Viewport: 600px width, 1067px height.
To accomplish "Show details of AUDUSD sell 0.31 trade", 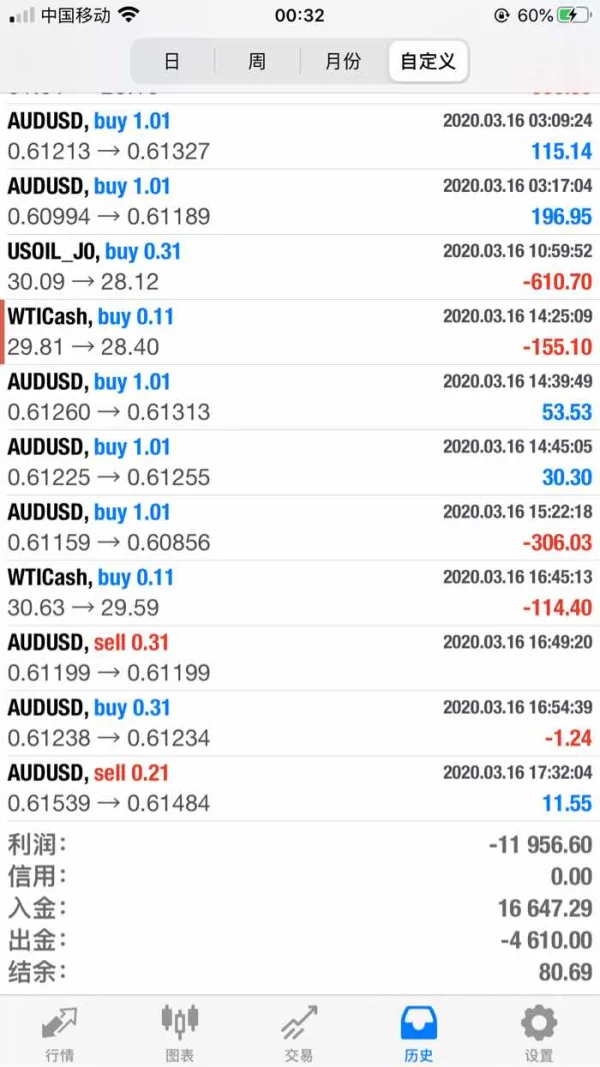I will pyautogui.click(x=300, y=658).
